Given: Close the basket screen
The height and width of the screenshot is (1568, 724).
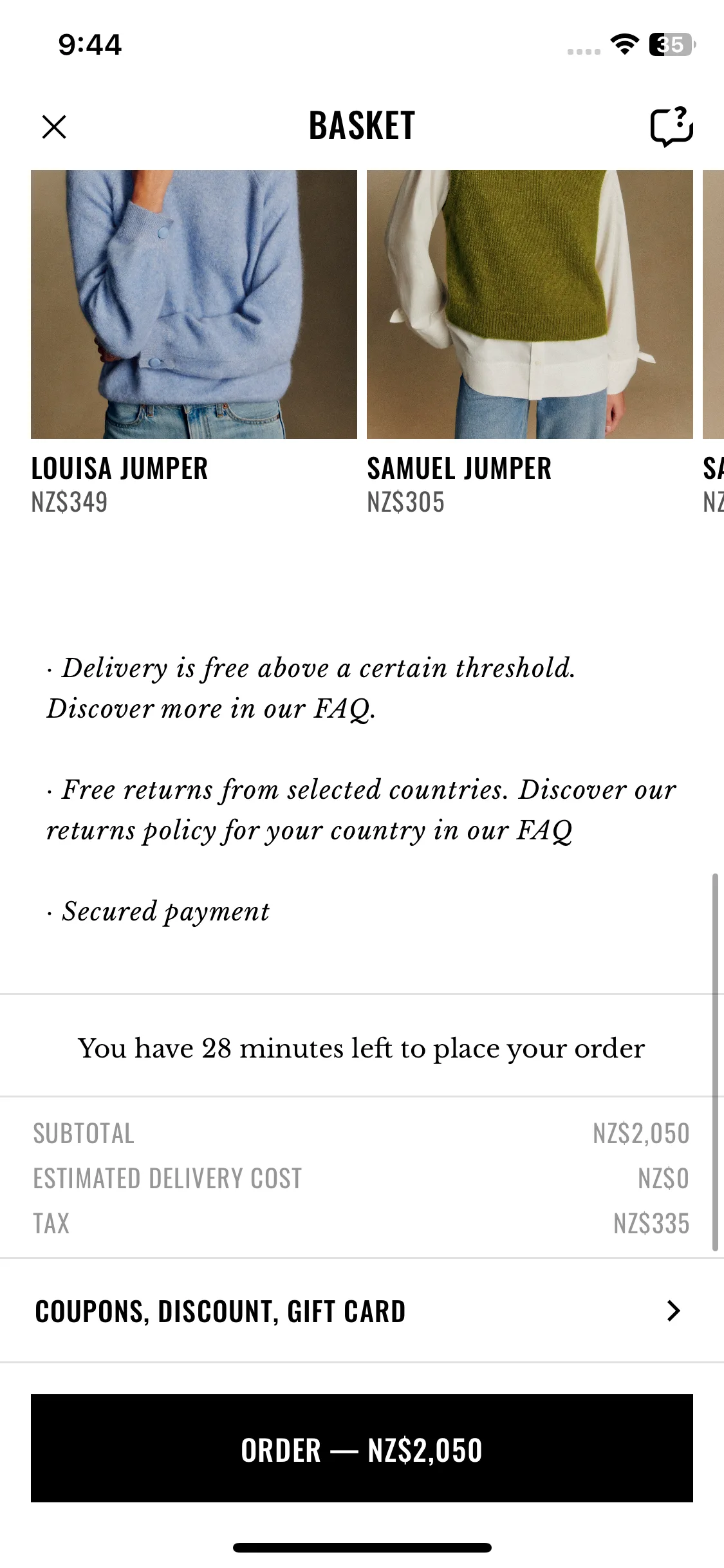Looking at the screenshot, I should pos(54,127).
